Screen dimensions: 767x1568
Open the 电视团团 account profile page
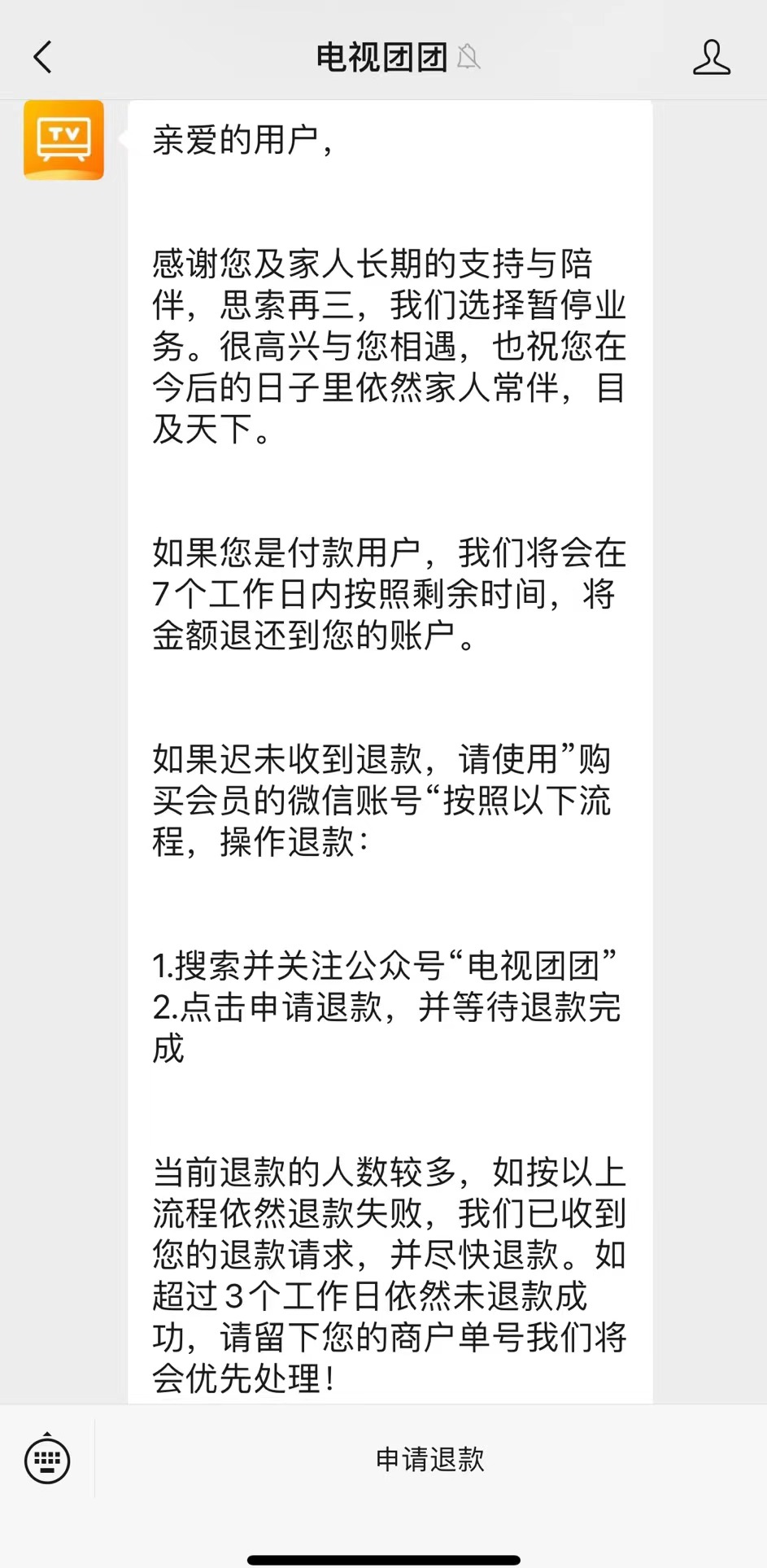(x=711, y=58)
